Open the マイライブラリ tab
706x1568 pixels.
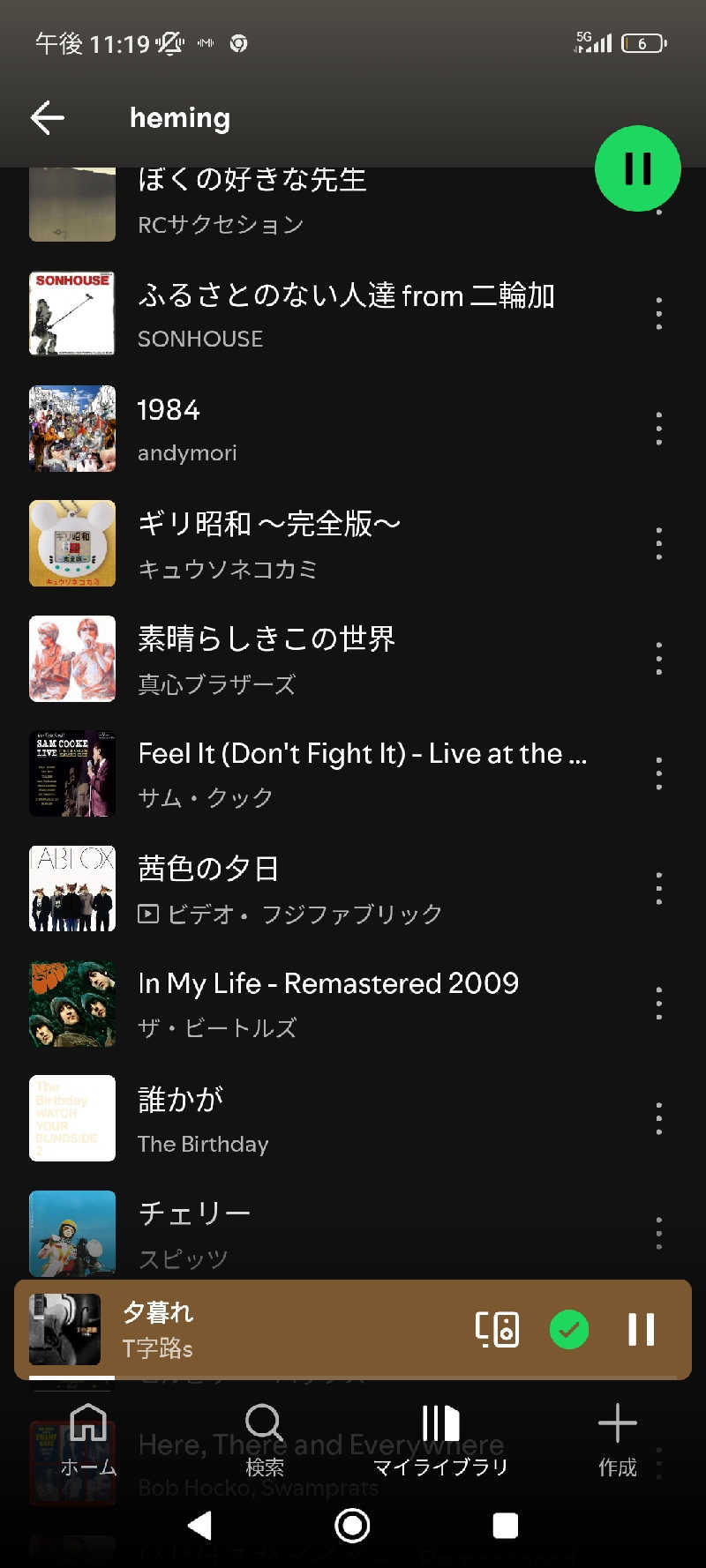click(440, 1439)
